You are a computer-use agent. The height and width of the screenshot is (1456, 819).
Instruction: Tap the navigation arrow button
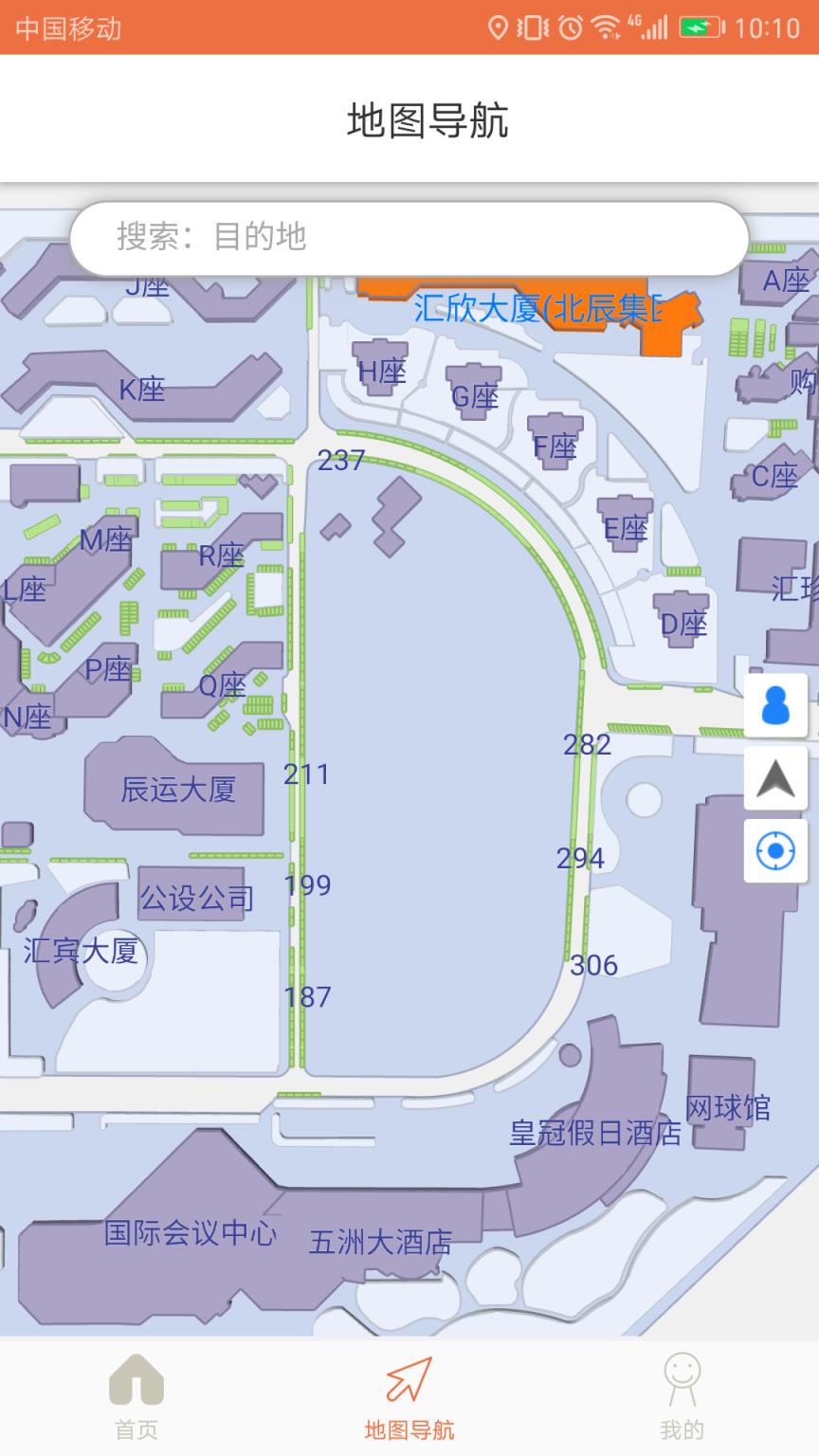pyautogui.click(x=775, y=778)
